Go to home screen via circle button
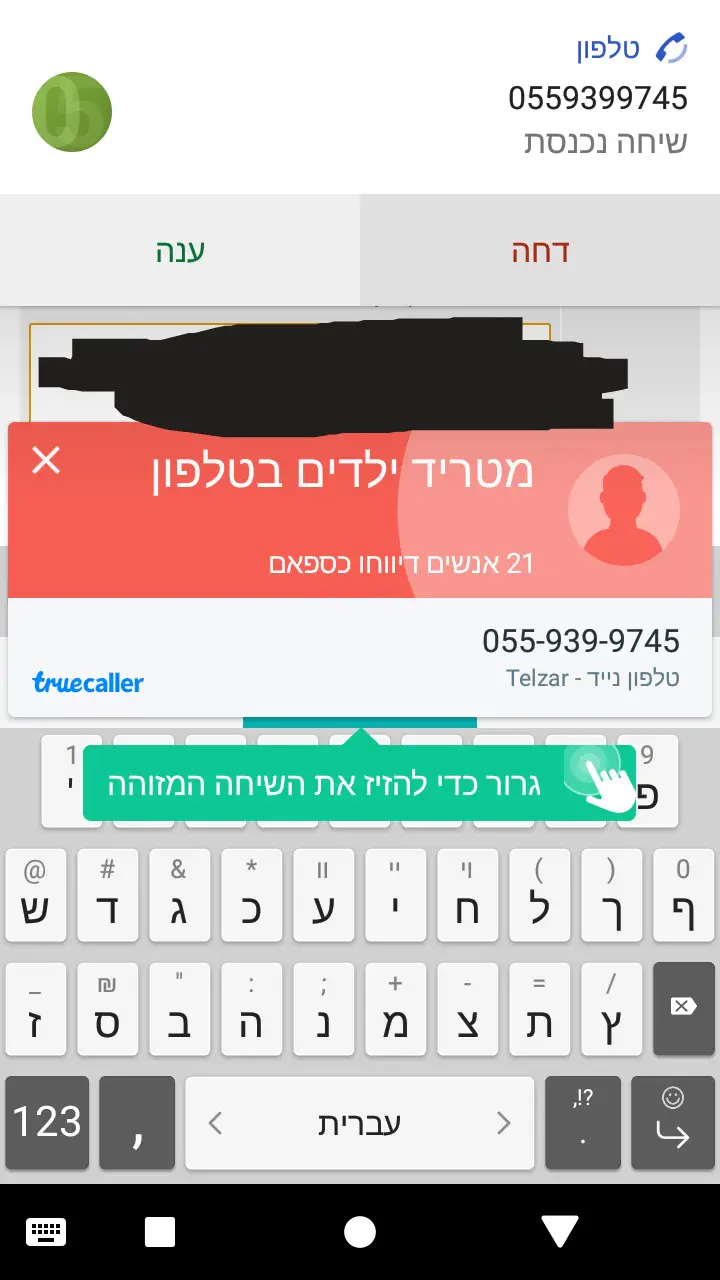The image size is (720, 1280). 360,1232
